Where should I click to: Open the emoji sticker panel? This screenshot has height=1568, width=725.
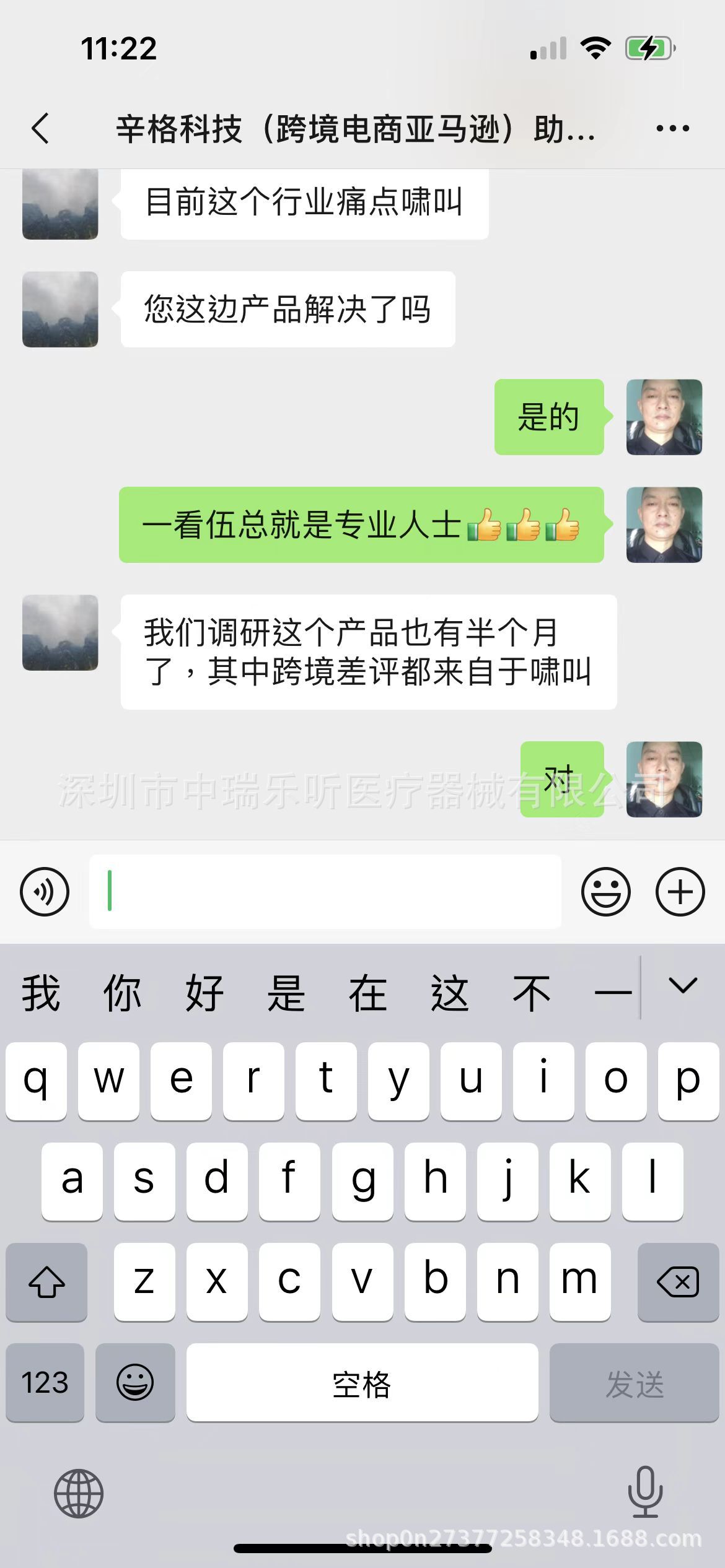(605, 892)
